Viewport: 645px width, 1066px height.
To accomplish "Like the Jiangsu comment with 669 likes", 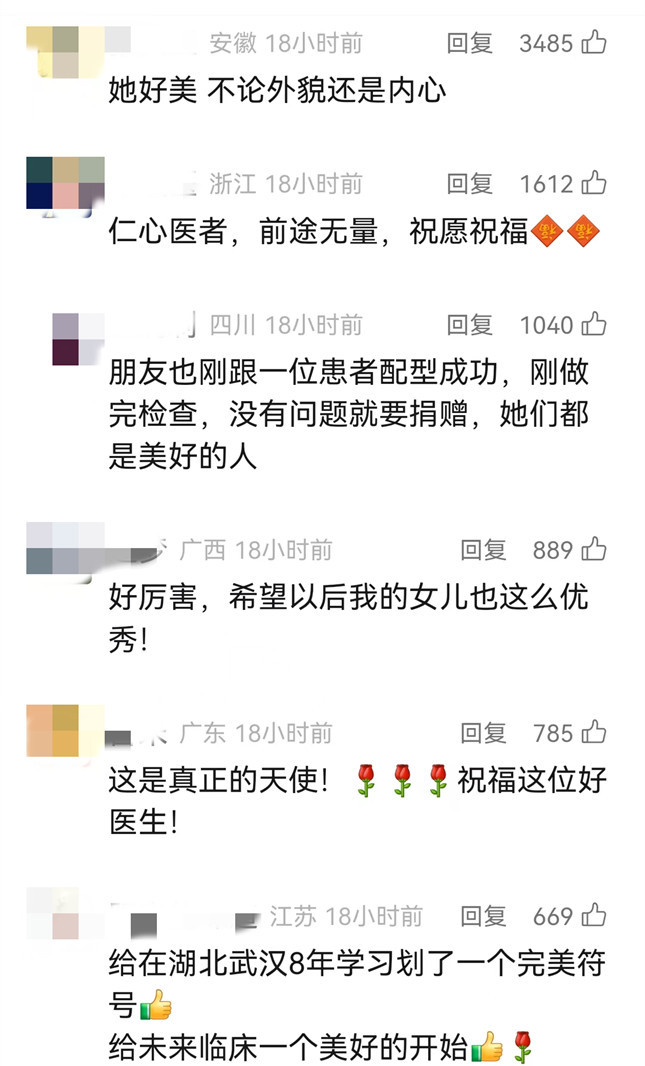I will click(593, 915).
